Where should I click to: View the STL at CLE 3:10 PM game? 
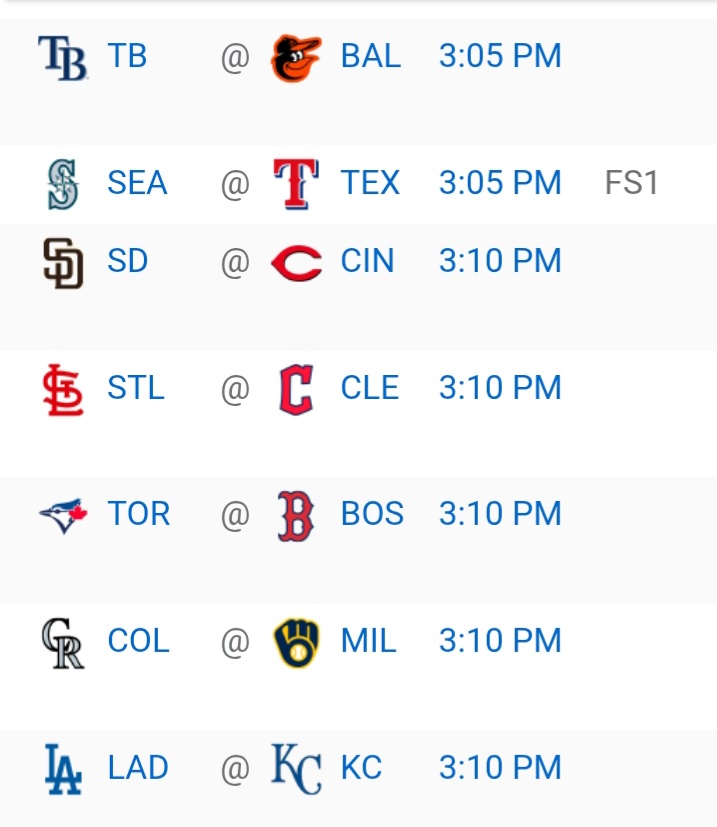pos(500,388)
